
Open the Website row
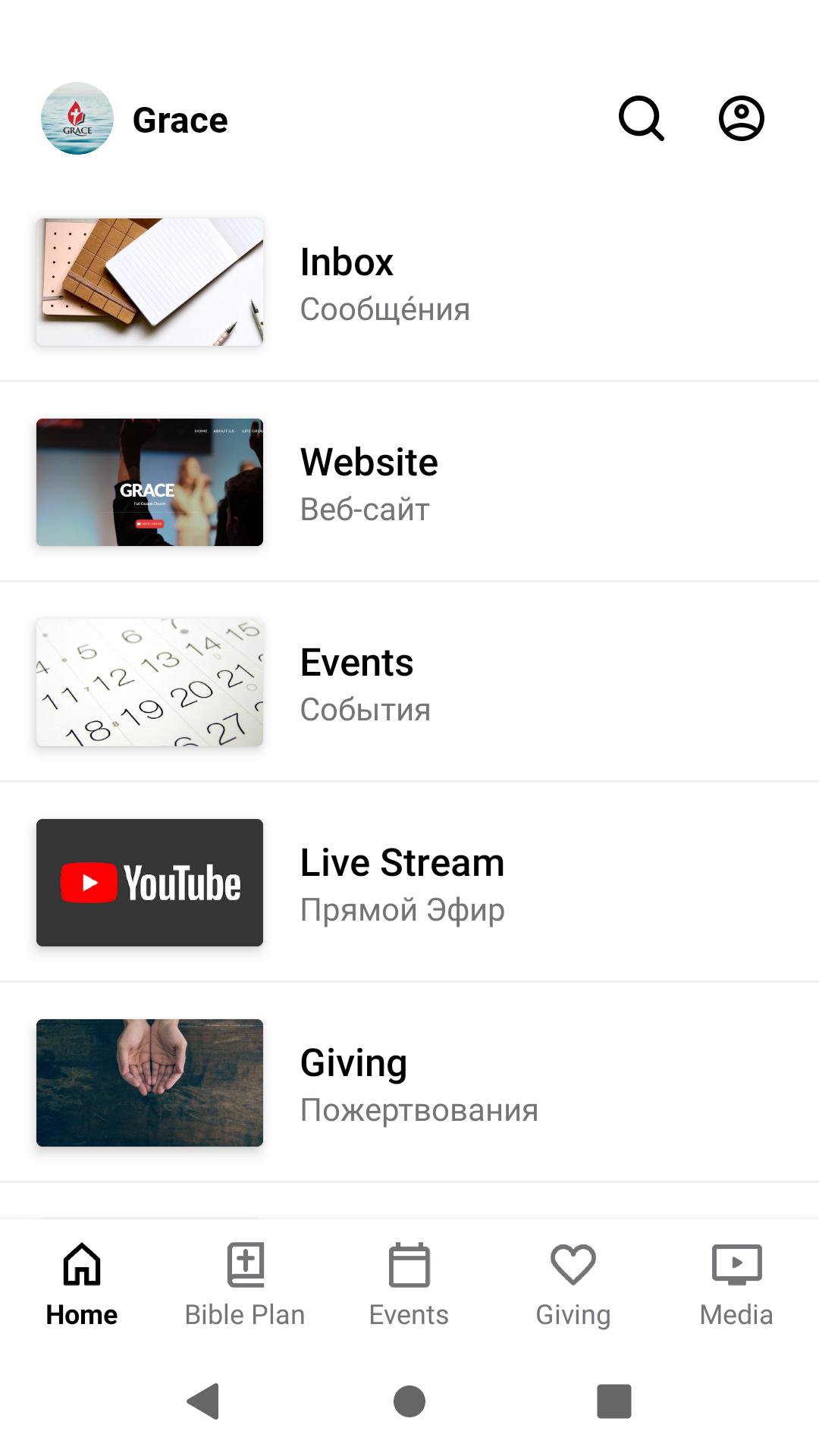coord(409,482)
